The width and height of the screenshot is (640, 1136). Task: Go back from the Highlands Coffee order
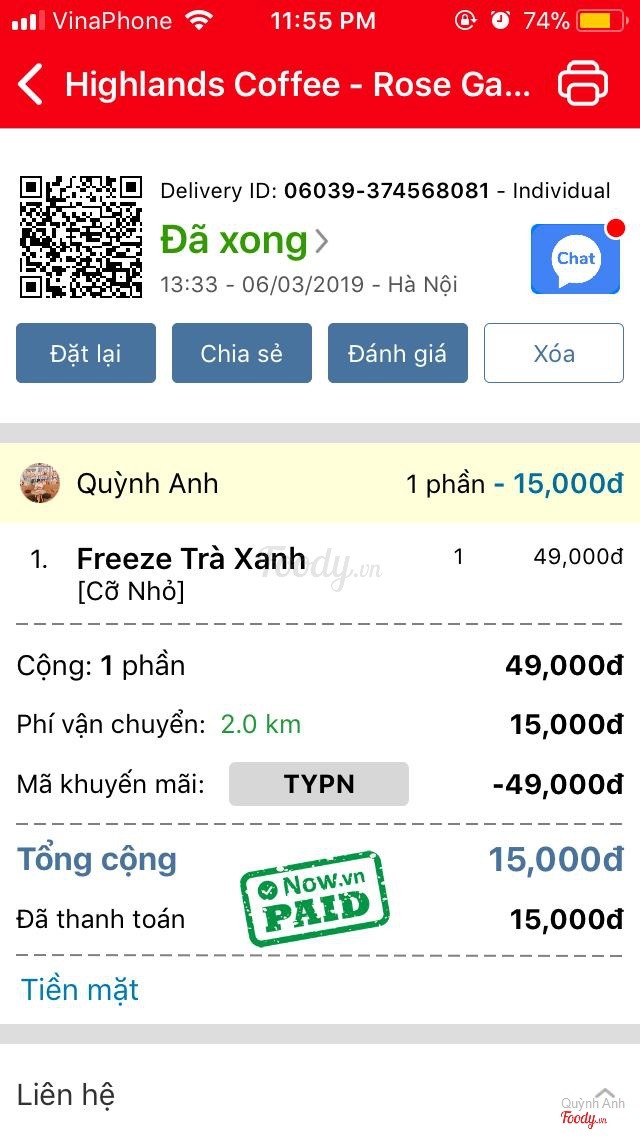click(x=32, y=85)
